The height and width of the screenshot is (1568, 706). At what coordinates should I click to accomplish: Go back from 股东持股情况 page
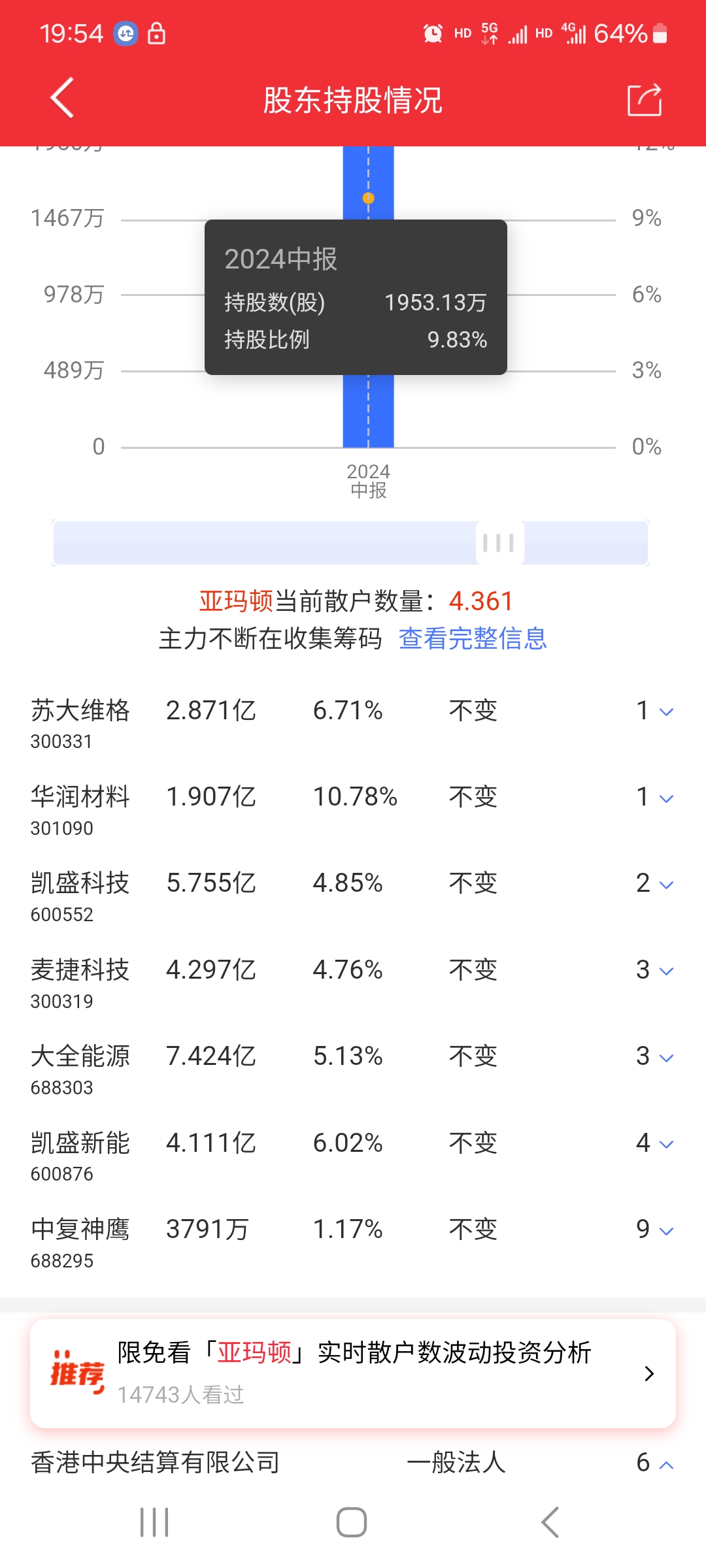point(62,99)
